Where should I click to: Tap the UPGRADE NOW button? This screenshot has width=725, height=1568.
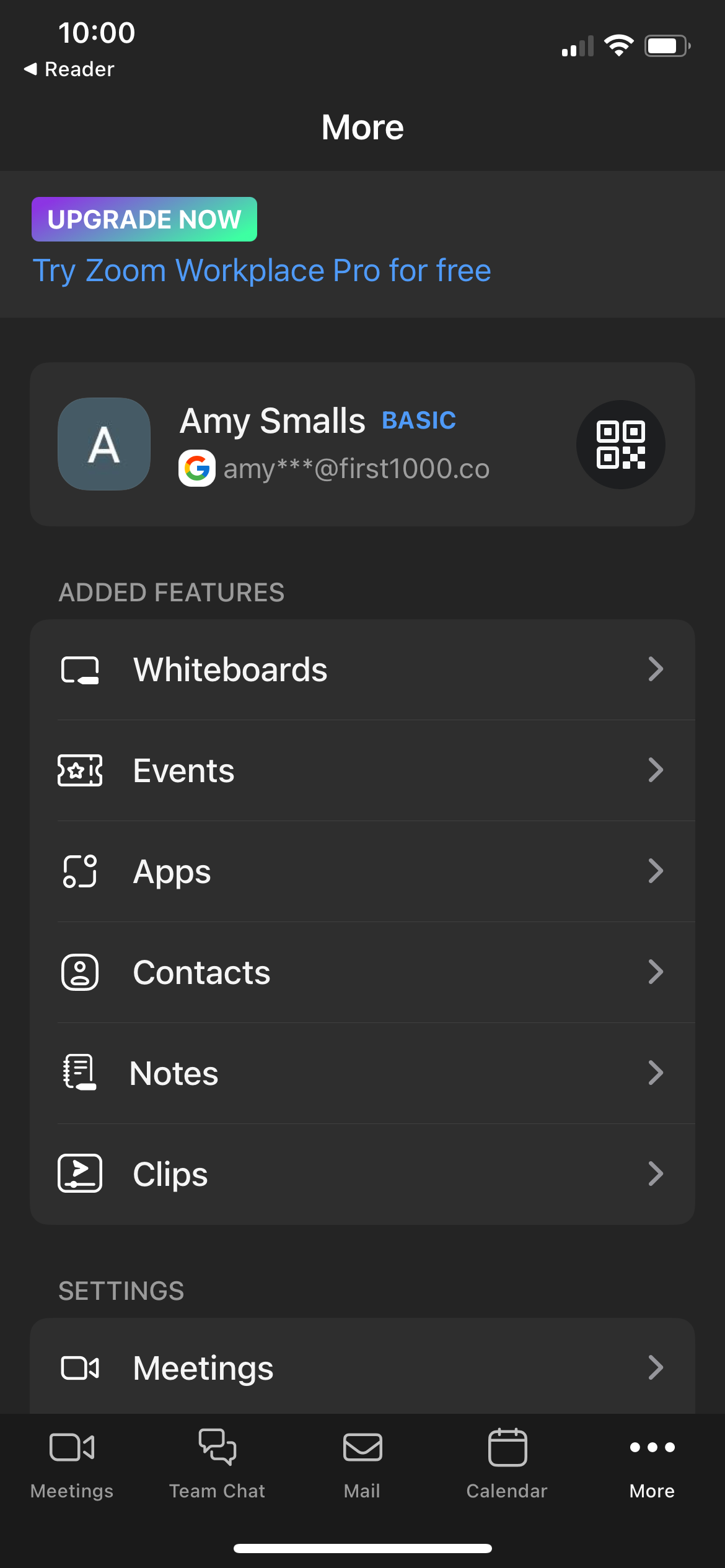(144, 219)
